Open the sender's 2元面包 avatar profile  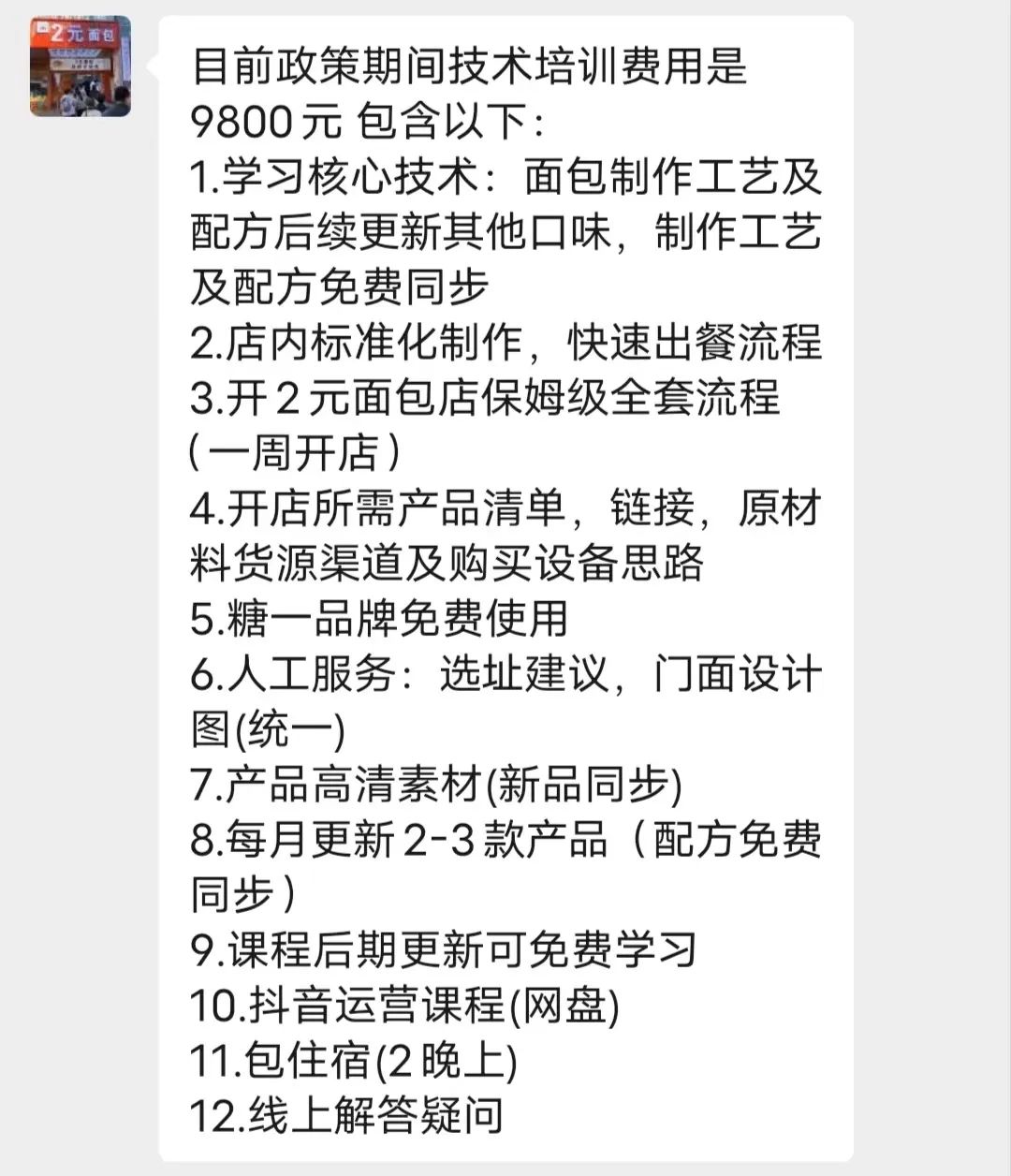click(80, 66)
